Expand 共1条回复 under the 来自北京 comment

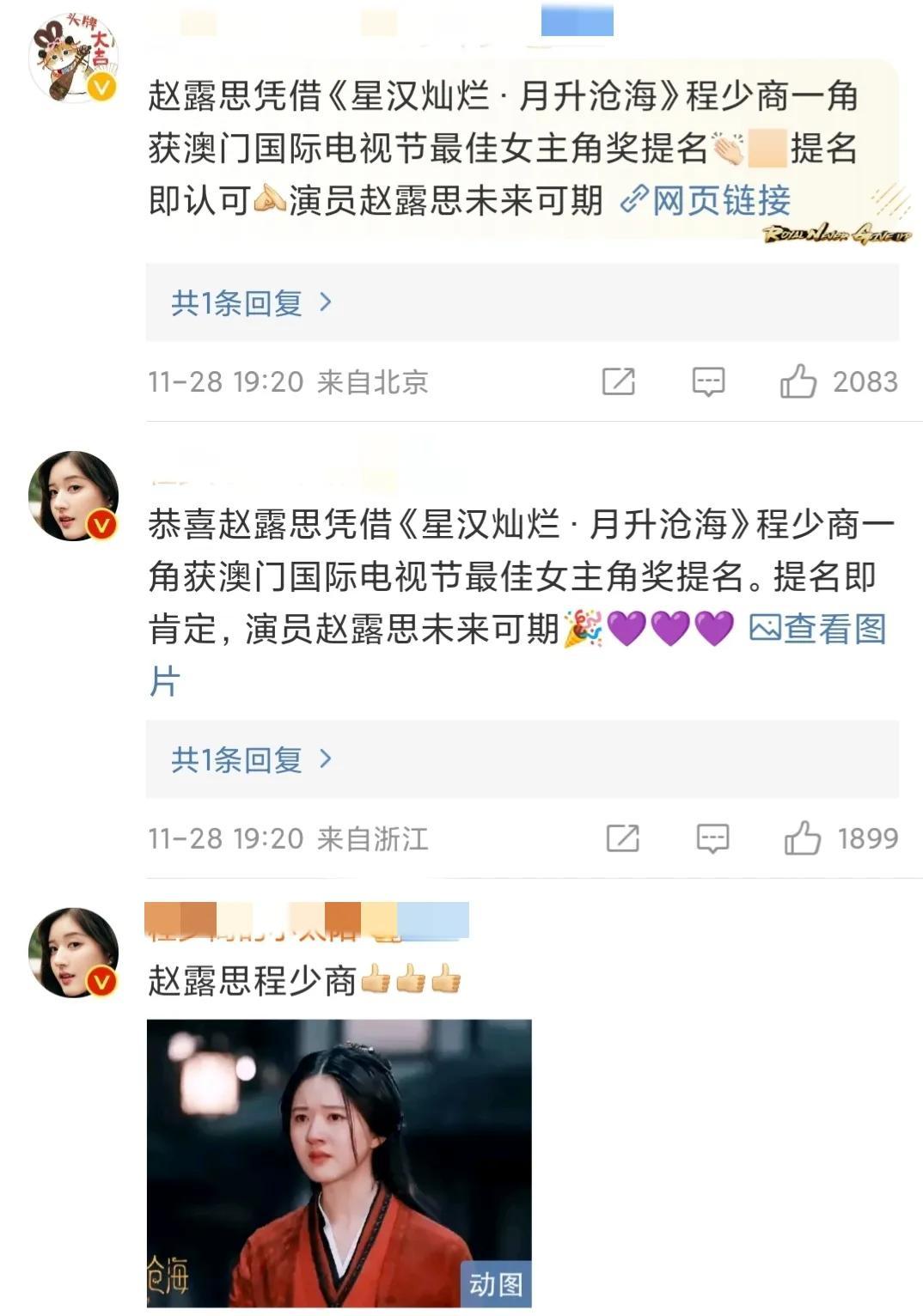251,302
